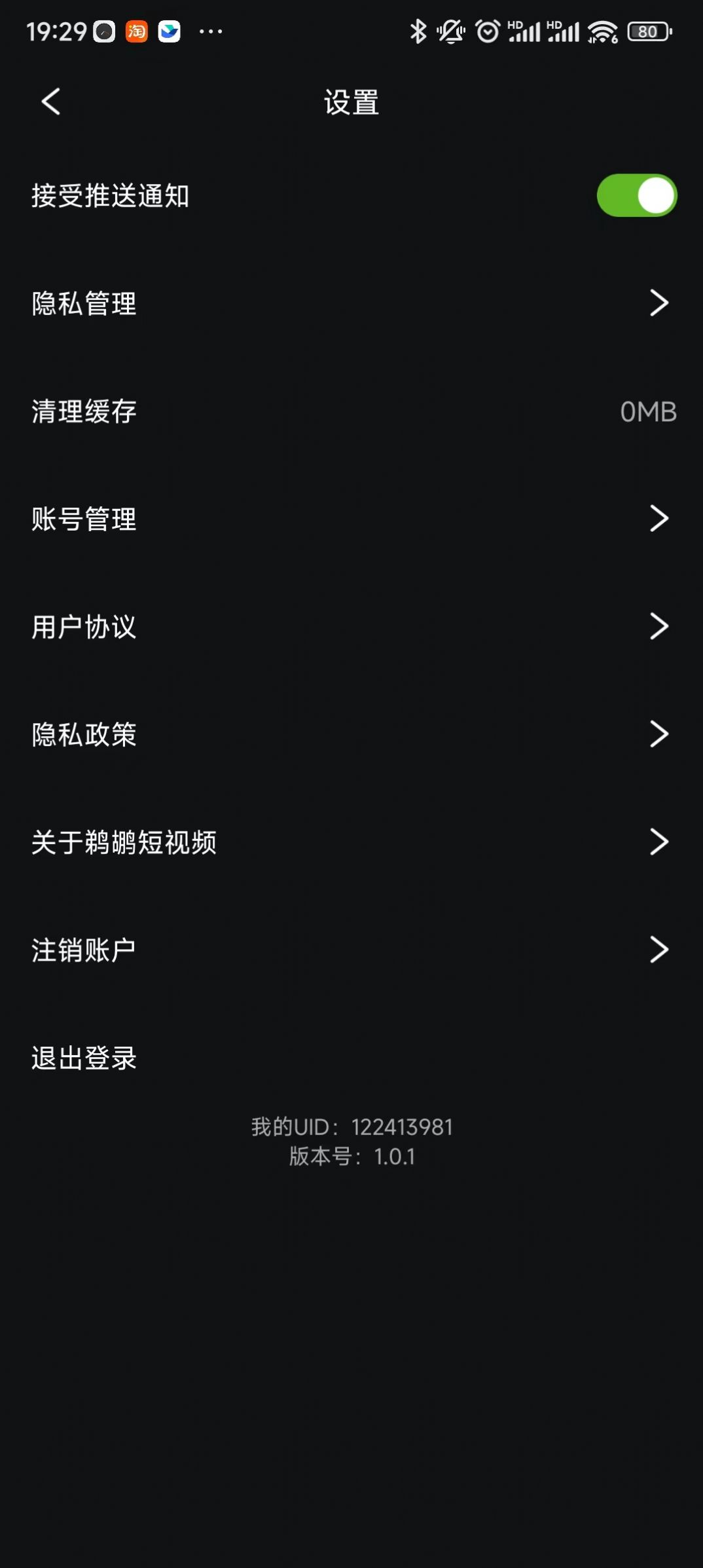Click the UID number 122413981
The image size is (703, 1568).
point(402,1127)
